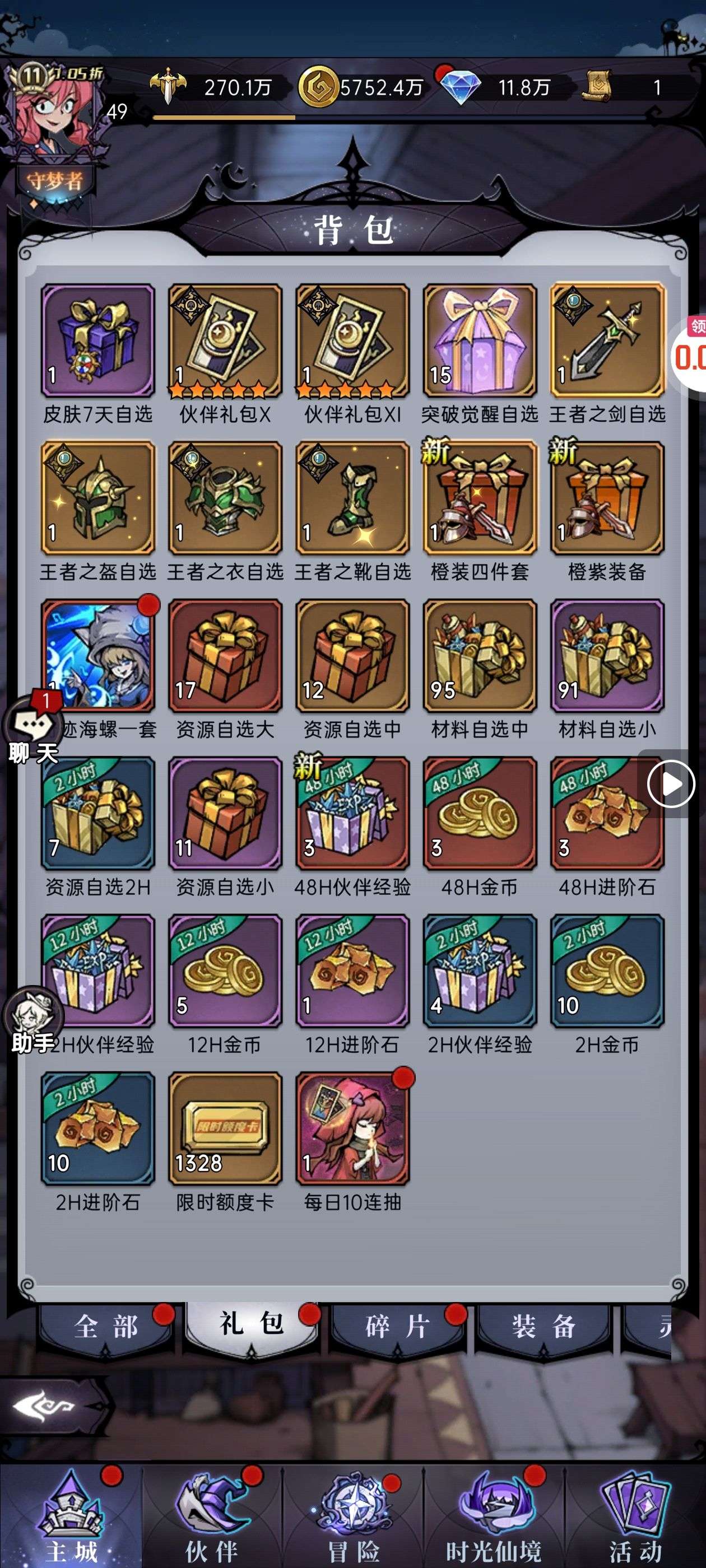The image size is (706, 1568).
Task: Open the 活动 events section
Action: [635, 1516]
